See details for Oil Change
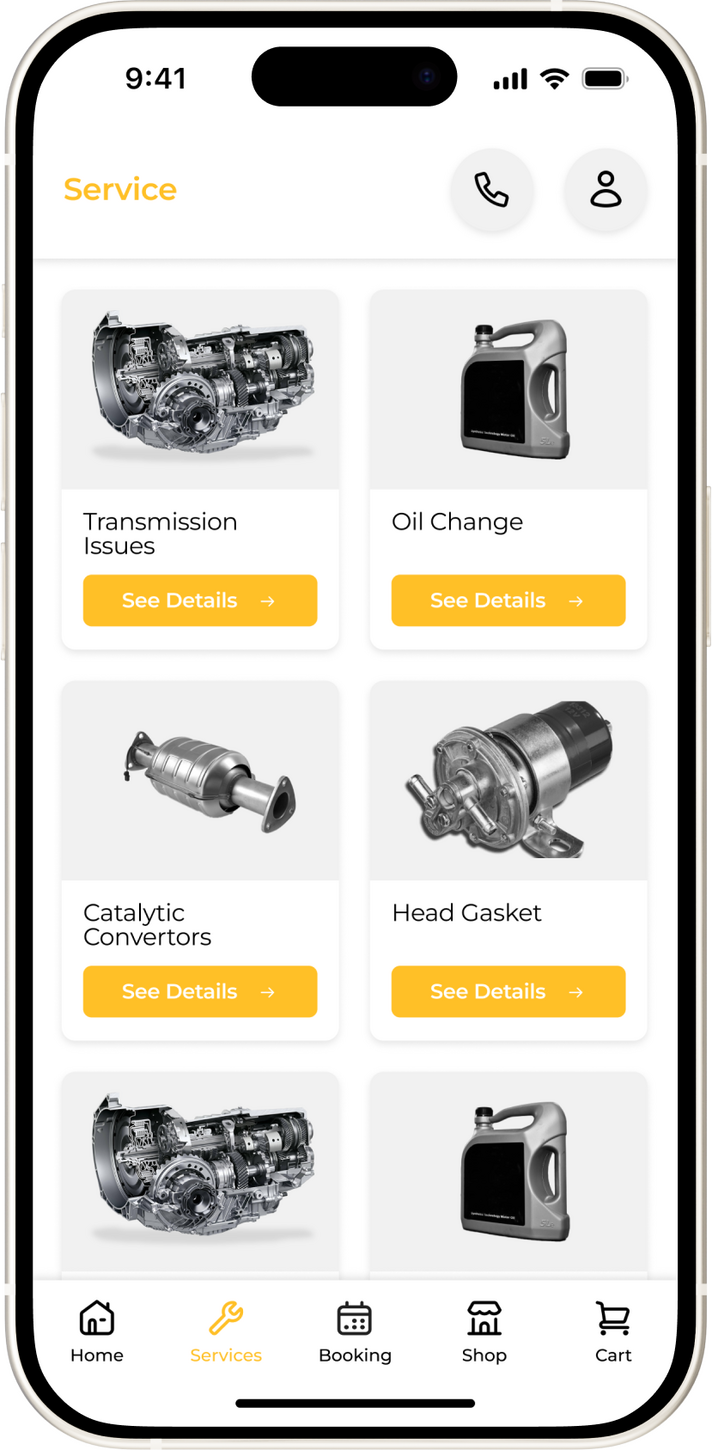This screenshot has width=712, height=1450. pos(508,601)
